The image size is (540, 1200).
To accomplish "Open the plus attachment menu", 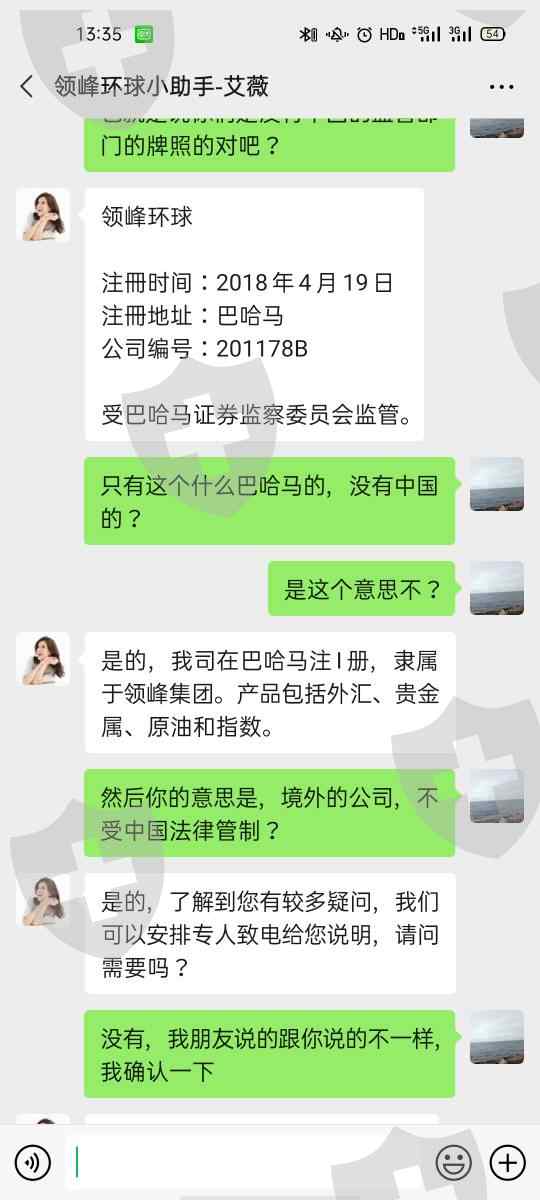I will pyautogui.click(x=508, y=1162).
